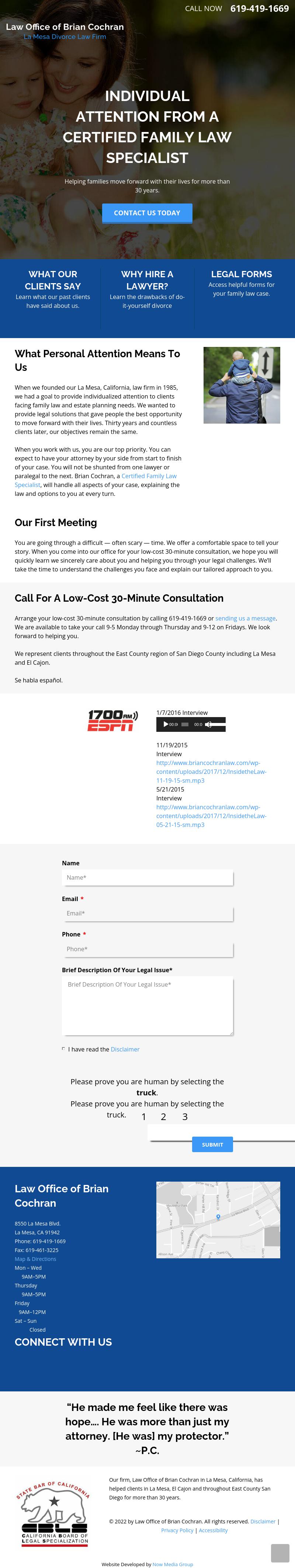The image size is (295, 1568).
Task: Mute the interview audio player
Action: tap(208, 724)
